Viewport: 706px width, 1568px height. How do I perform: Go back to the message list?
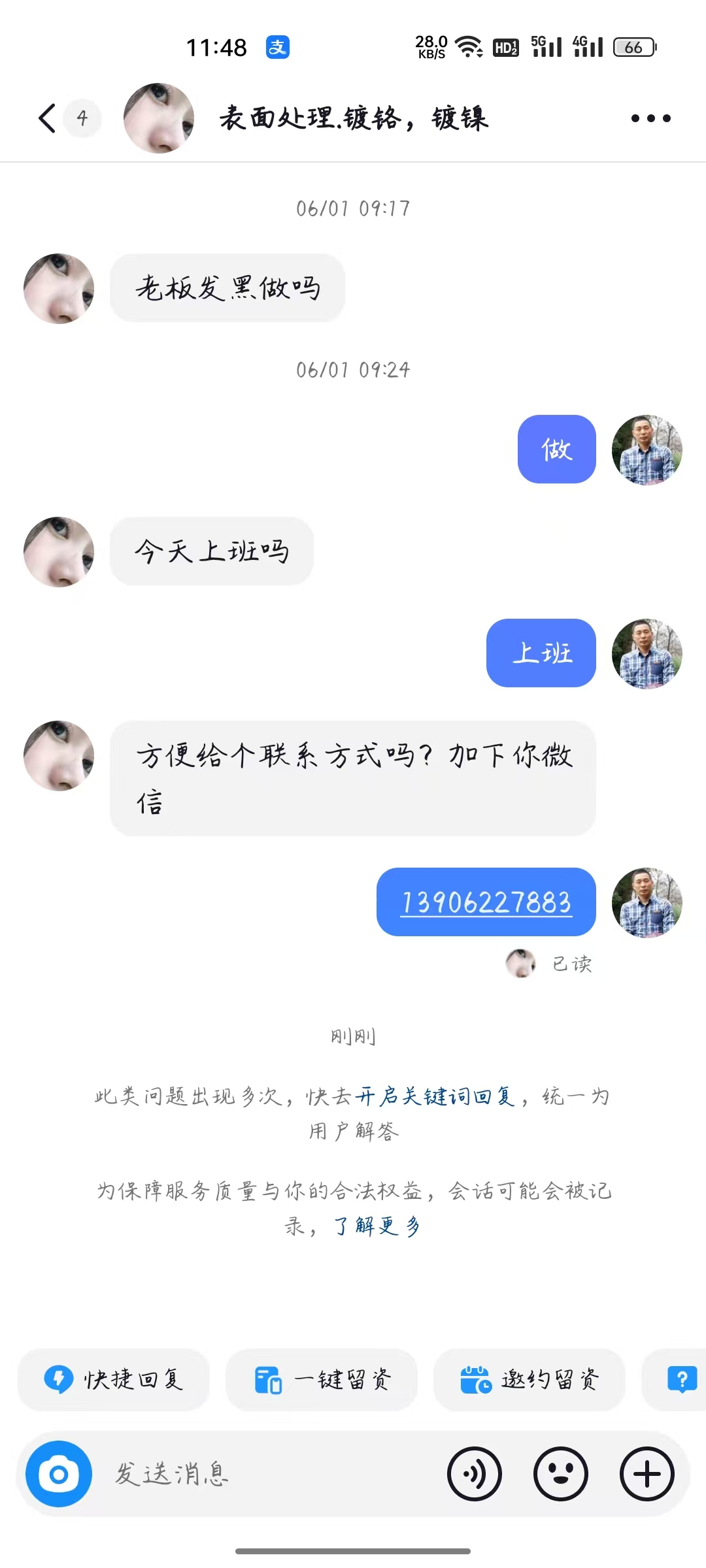pyautogui.click(x=47, y=118)
